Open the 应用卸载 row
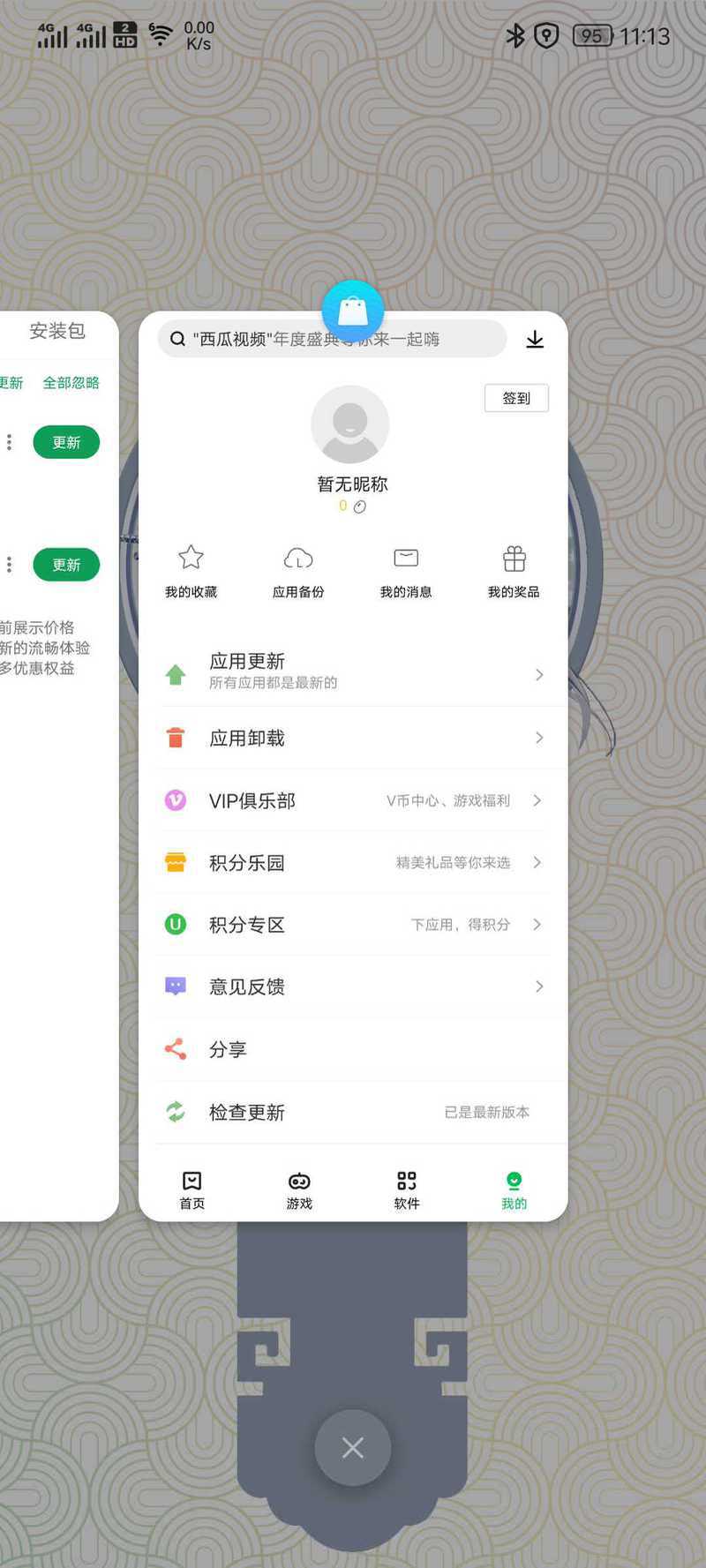706x1568 pixels. click(353, 738)
